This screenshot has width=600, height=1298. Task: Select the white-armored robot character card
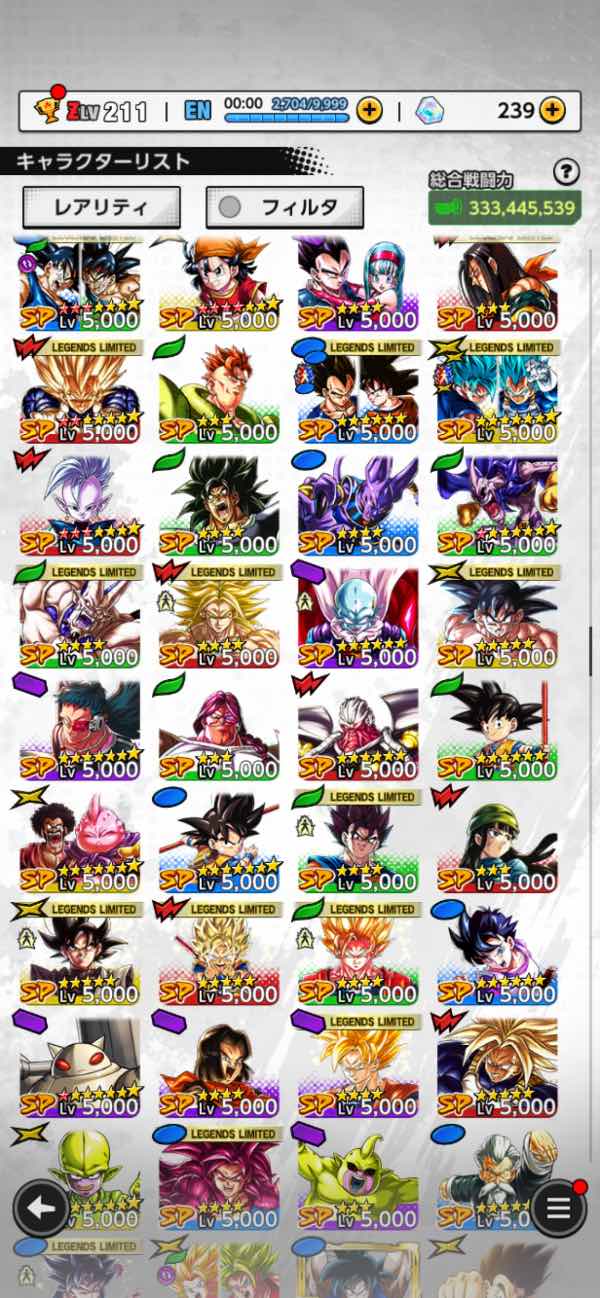(x=79, y=1065)
